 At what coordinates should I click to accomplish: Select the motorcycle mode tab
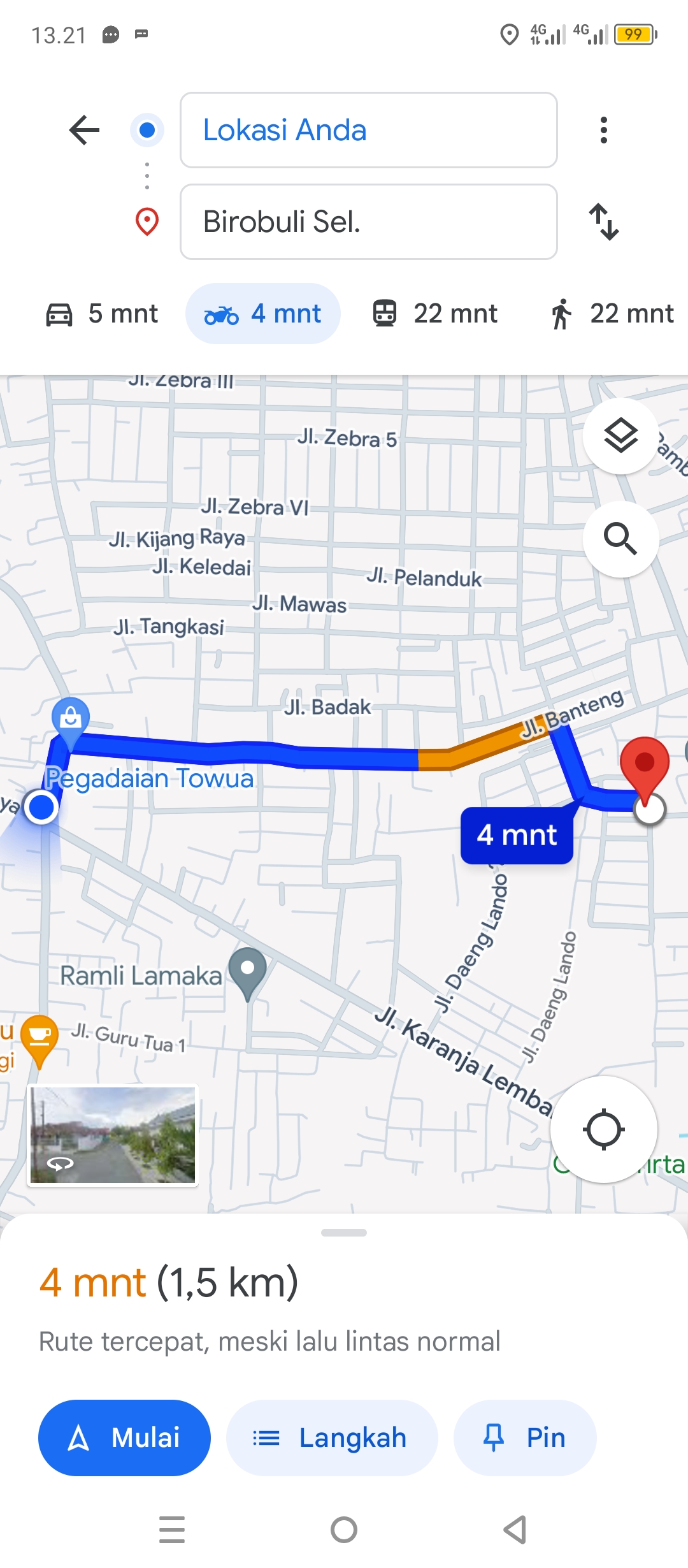(263, 314)
